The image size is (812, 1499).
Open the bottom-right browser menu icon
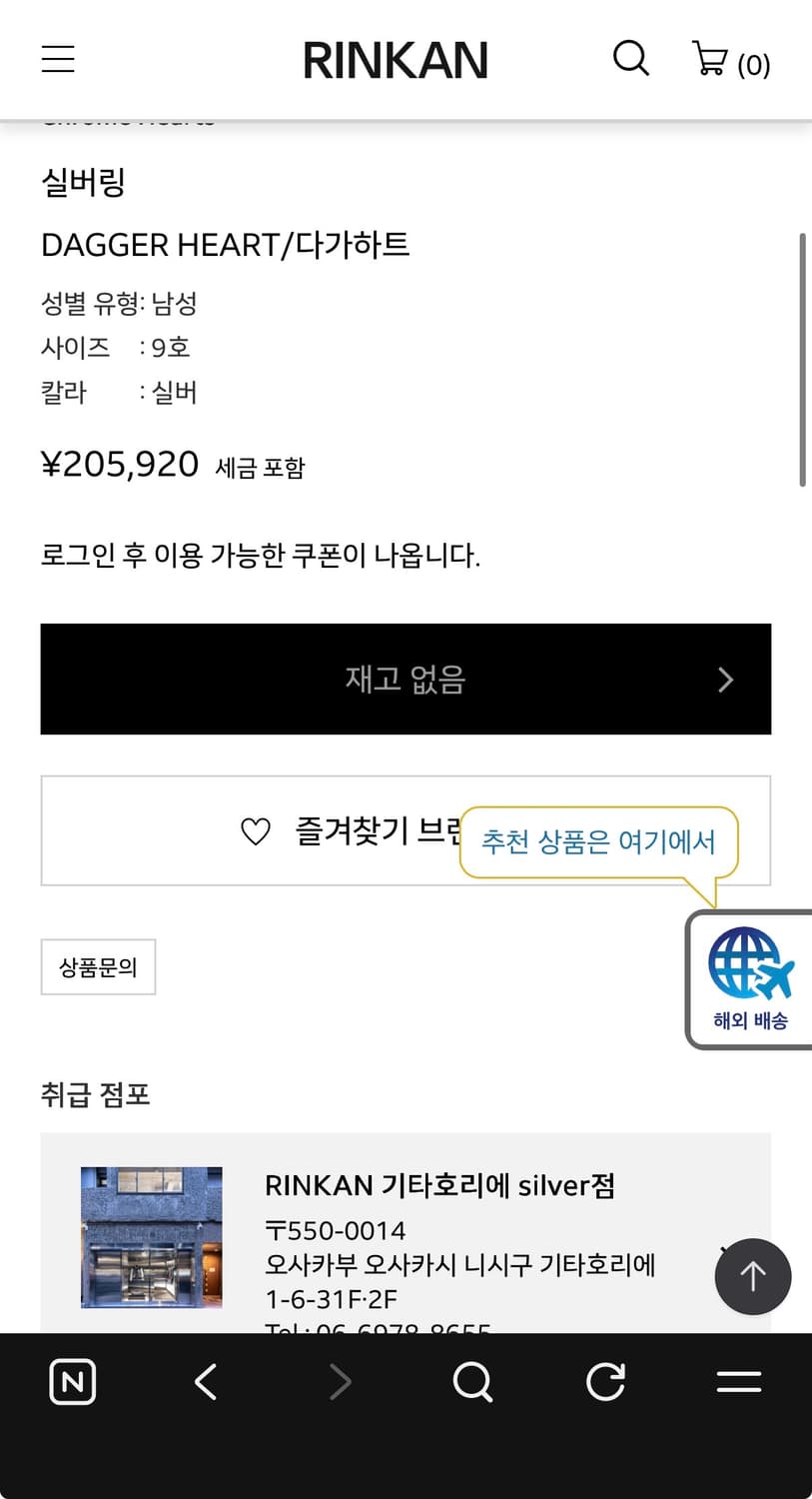click(x=739, y=1382)
